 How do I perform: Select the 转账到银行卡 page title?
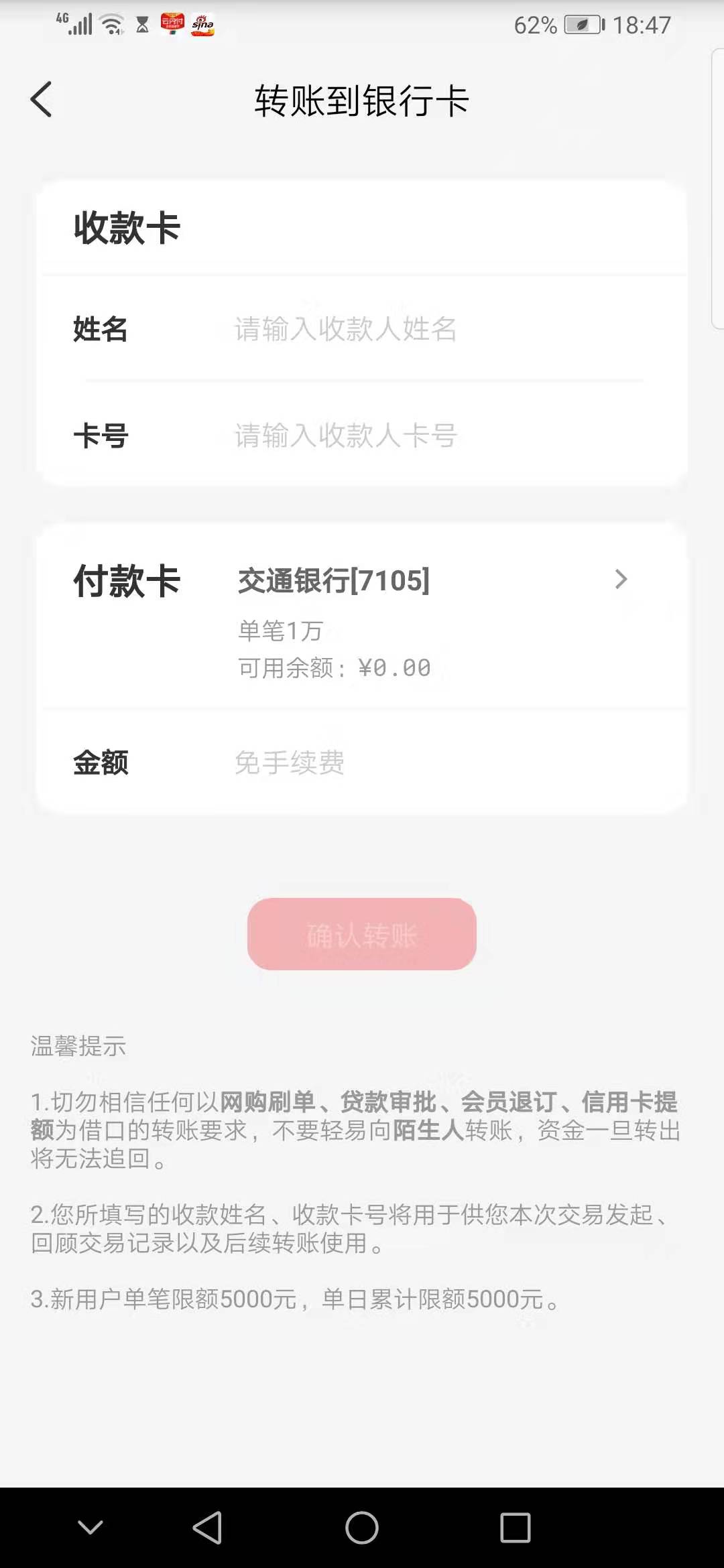pos(361,99)
